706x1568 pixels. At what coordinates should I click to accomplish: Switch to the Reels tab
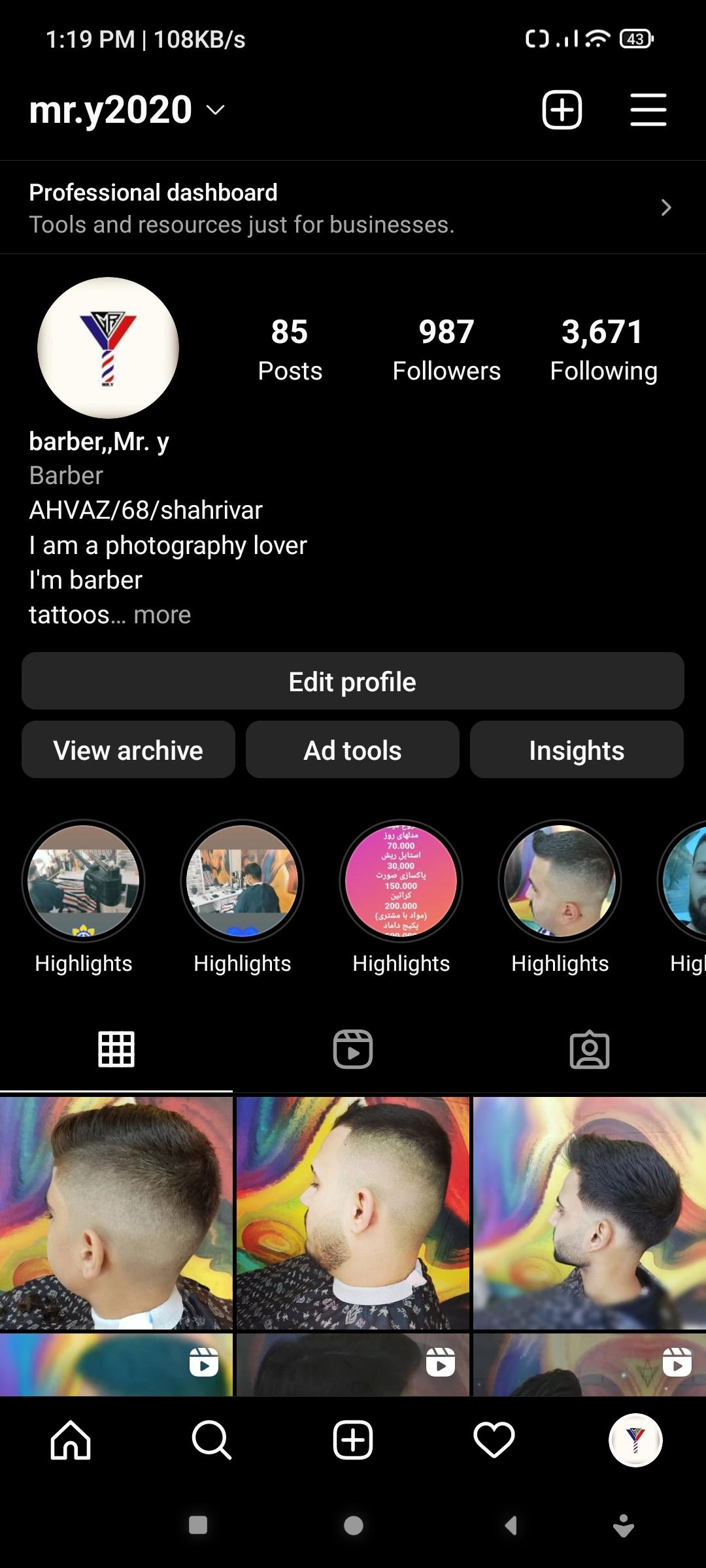pos(353,1049)
